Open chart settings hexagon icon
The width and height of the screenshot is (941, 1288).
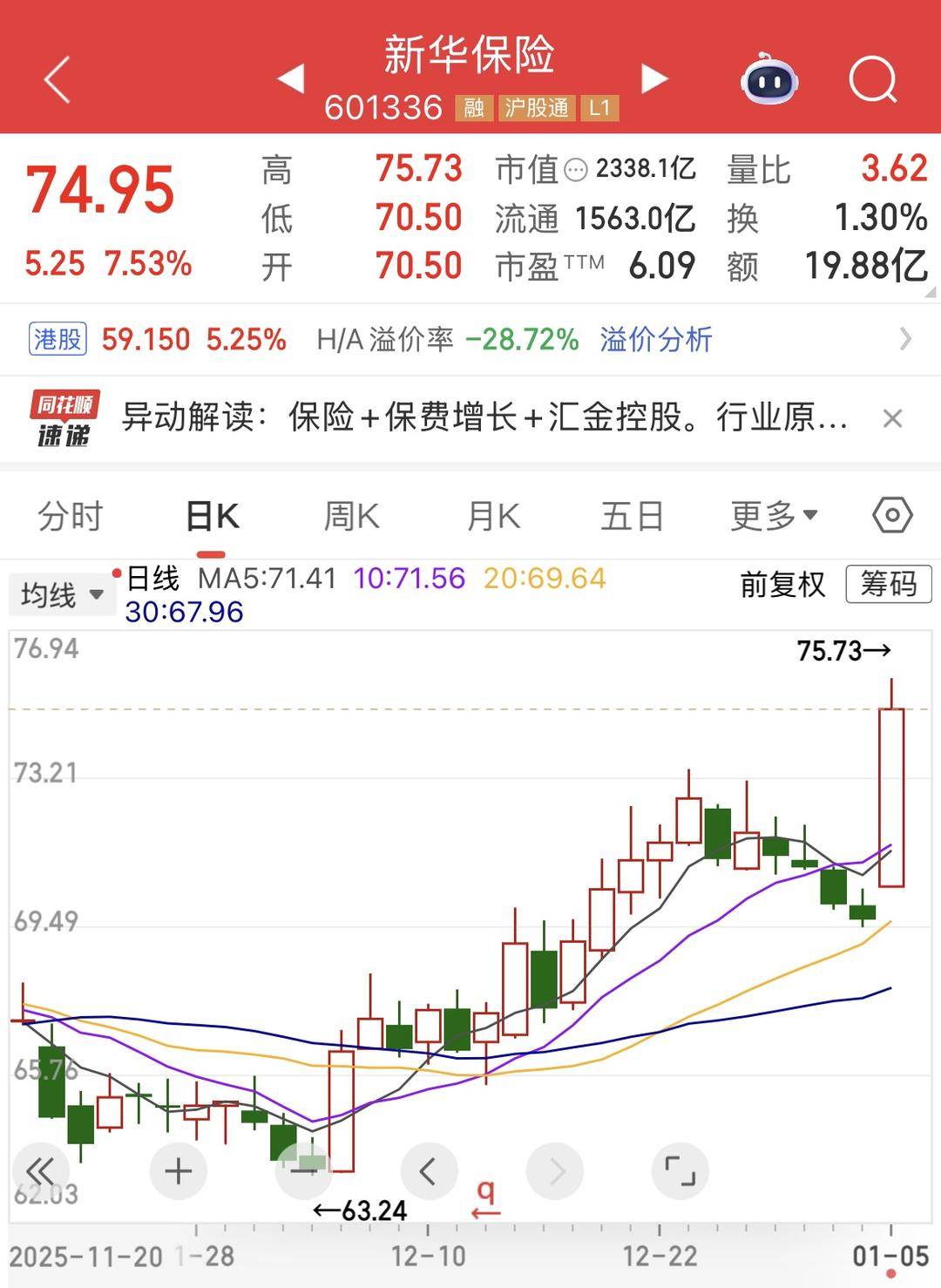(x=892, y=515)
